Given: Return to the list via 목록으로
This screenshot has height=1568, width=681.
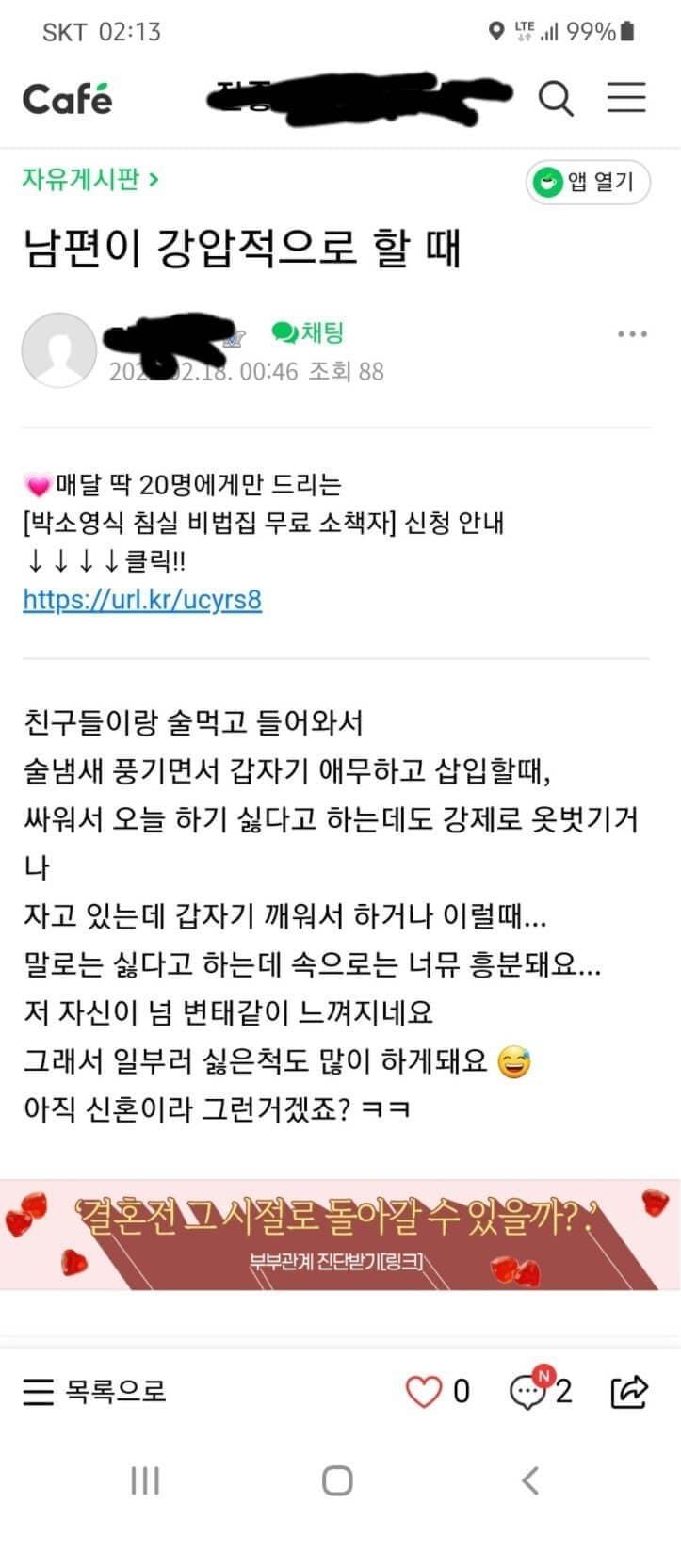Looking at the screenshot, I should coord(94,1391).
